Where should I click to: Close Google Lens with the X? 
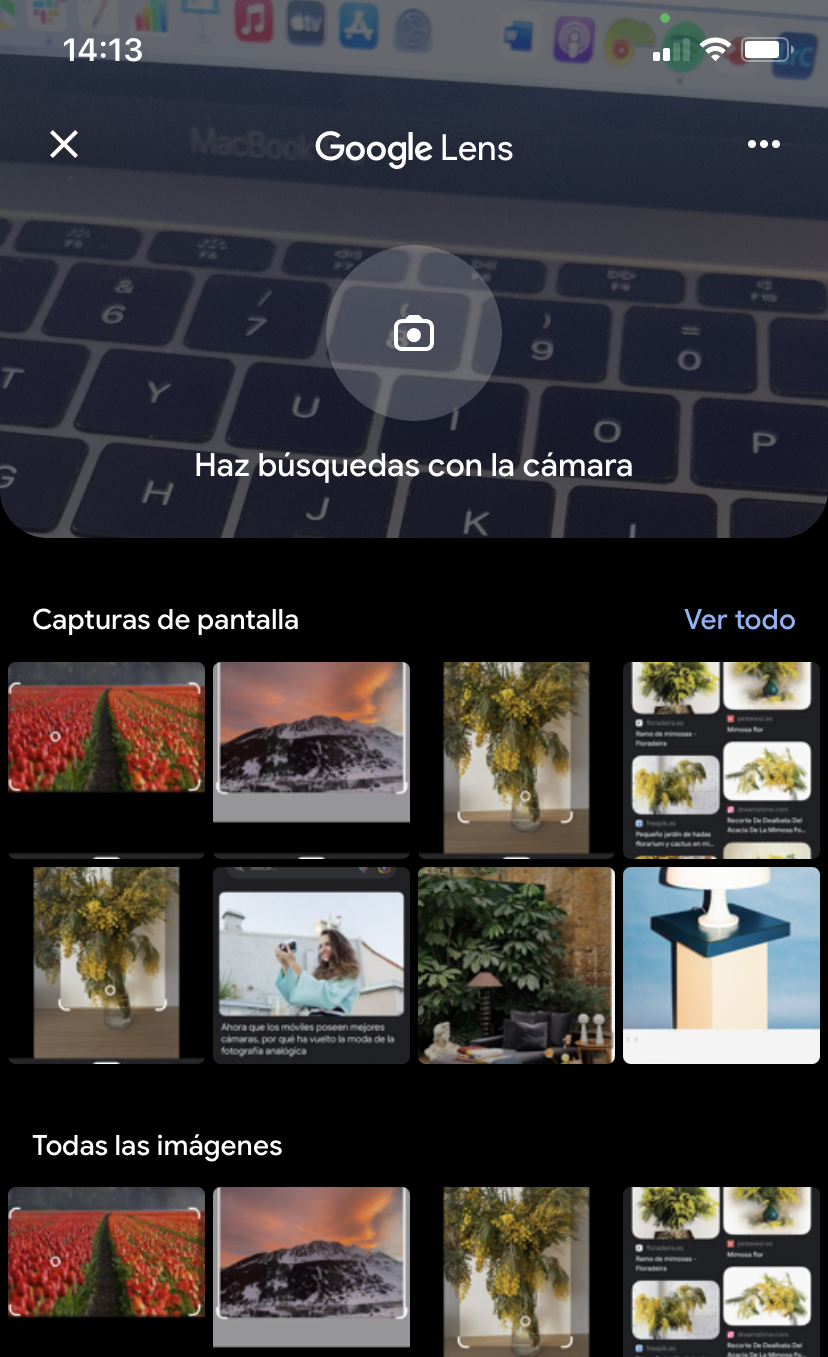click(64, 145)
